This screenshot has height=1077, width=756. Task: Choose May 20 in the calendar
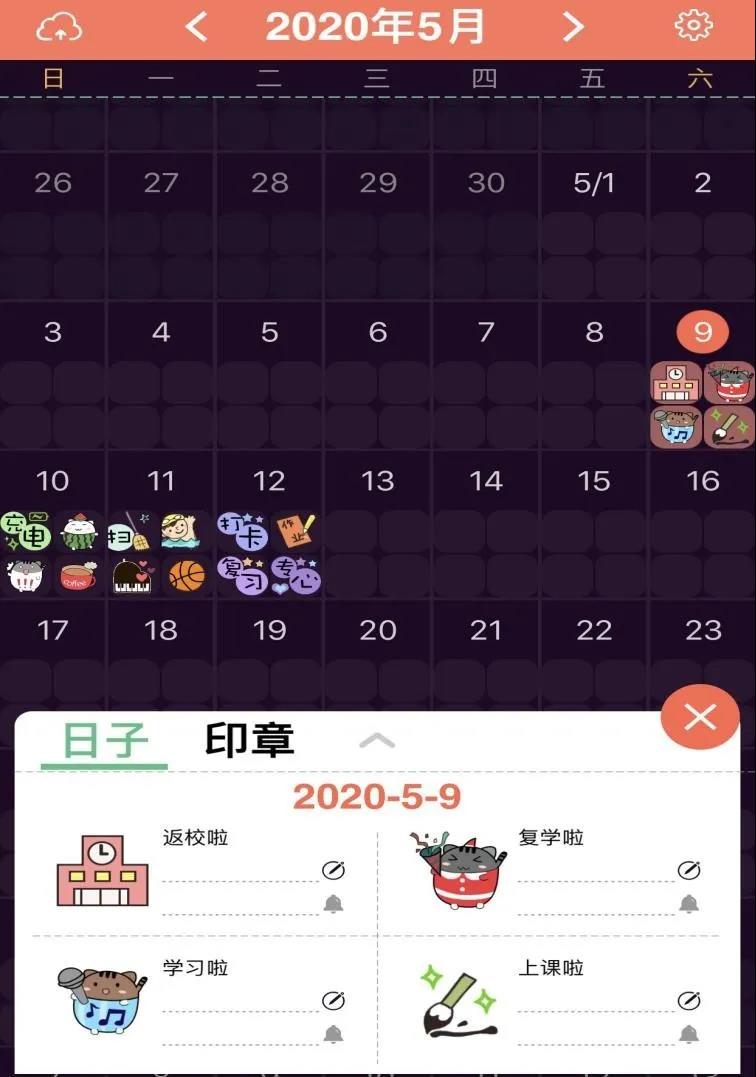(377, 631)
